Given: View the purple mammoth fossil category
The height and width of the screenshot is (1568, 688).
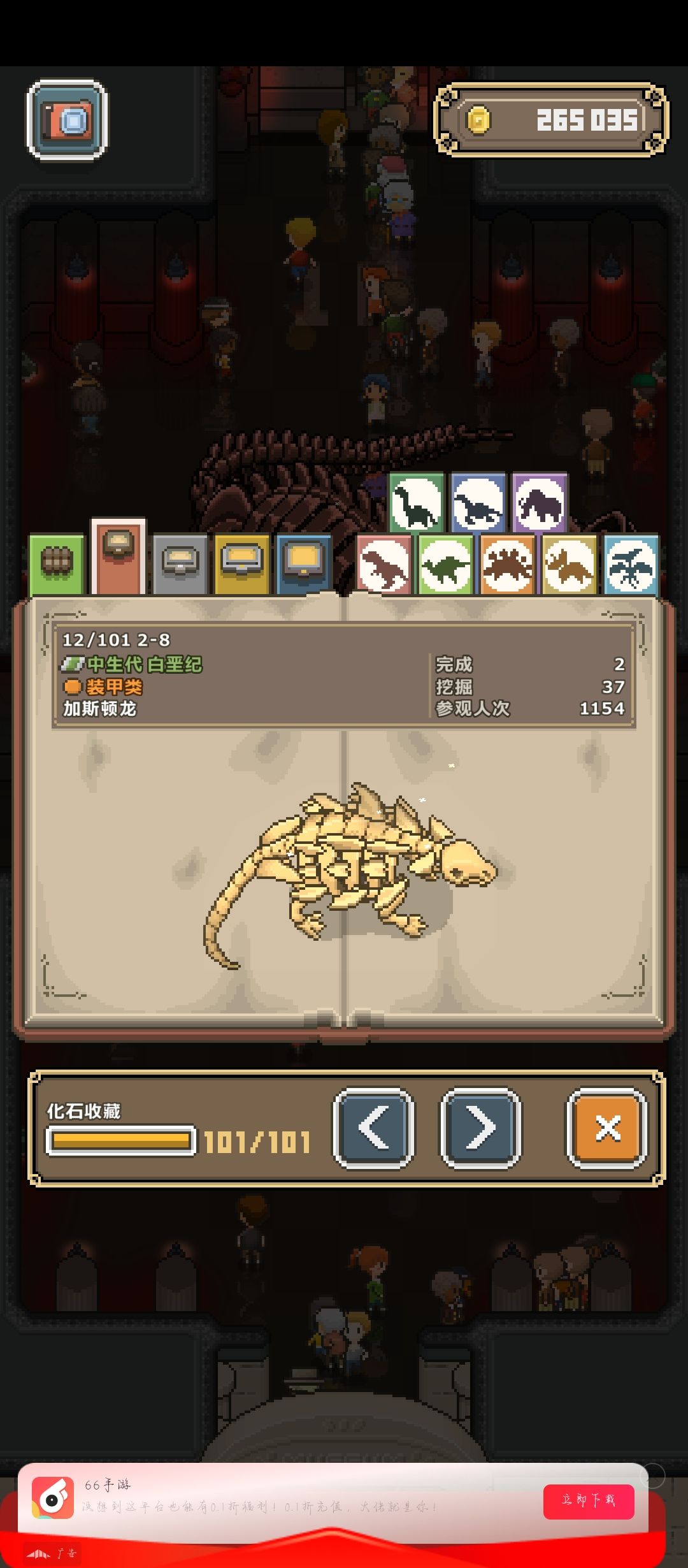Looking at the screenshot, I should (x=538, y=503).
